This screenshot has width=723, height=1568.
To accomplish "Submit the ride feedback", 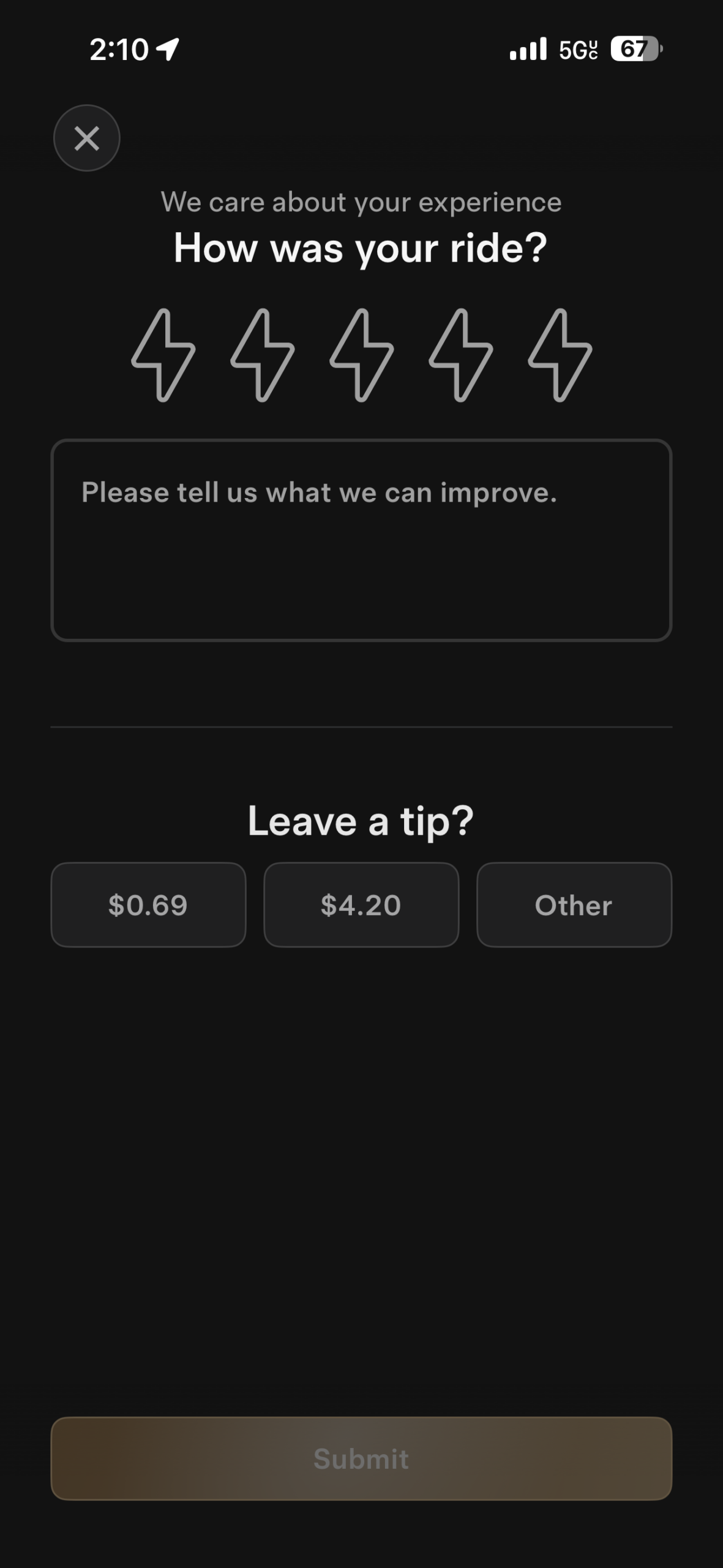I will click(x=361, y=1458).
